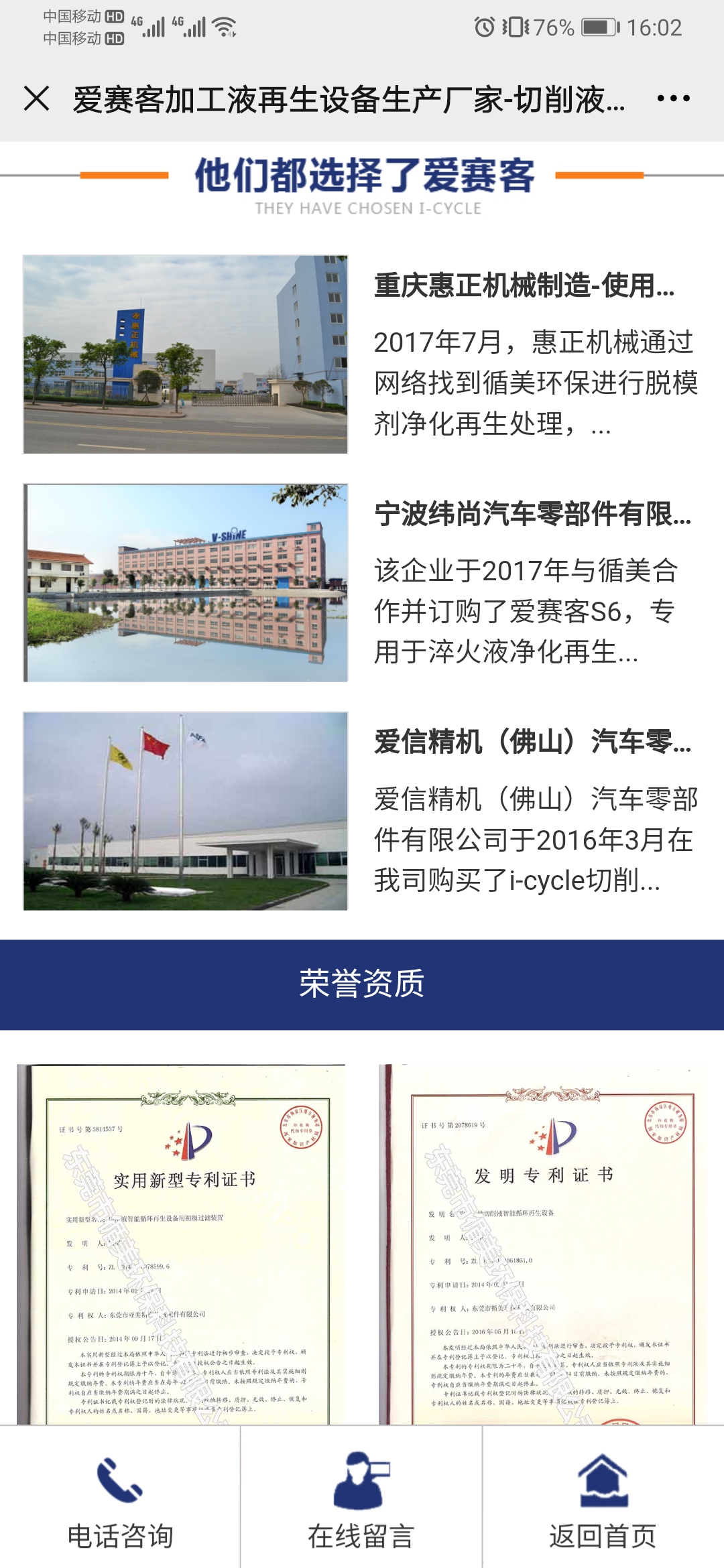Tap the 荣誉资质 section header
This screenshot has height=1568, width=724.
point(362,982)
